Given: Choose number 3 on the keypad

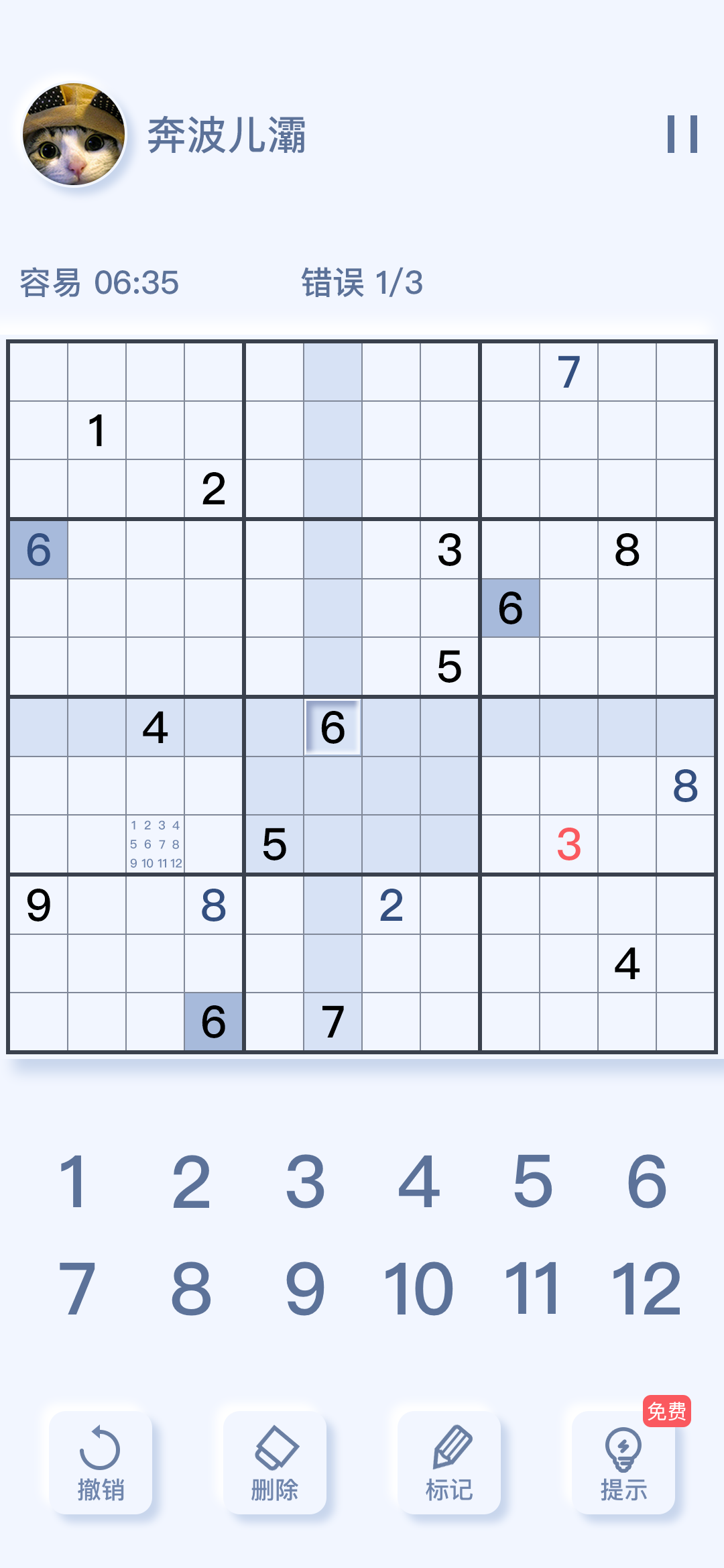Looking at the screenshot, I should point(305,1182).
